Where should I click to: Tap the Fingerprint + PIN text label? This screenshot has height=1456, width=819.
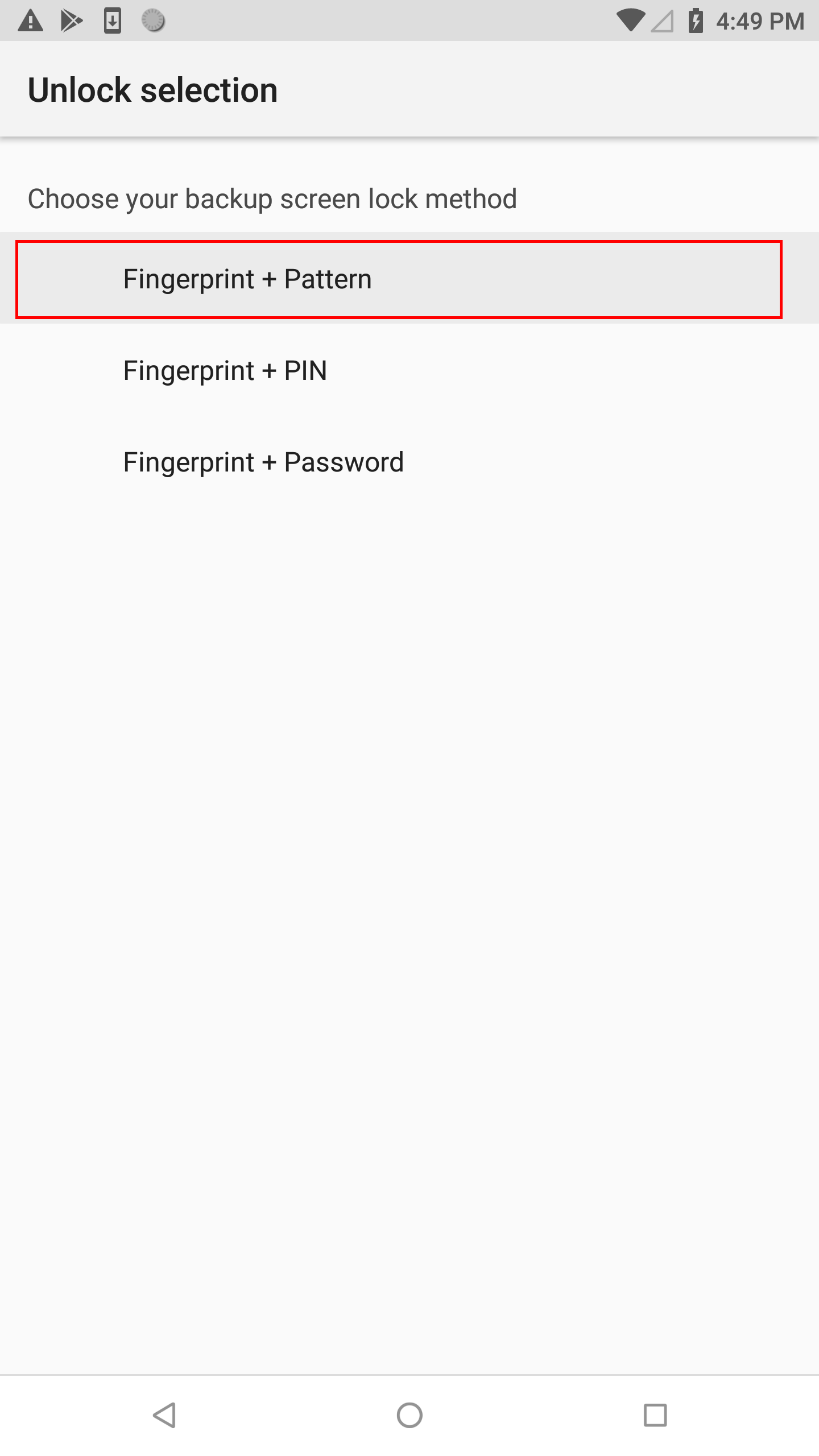(x=225, y=370)
